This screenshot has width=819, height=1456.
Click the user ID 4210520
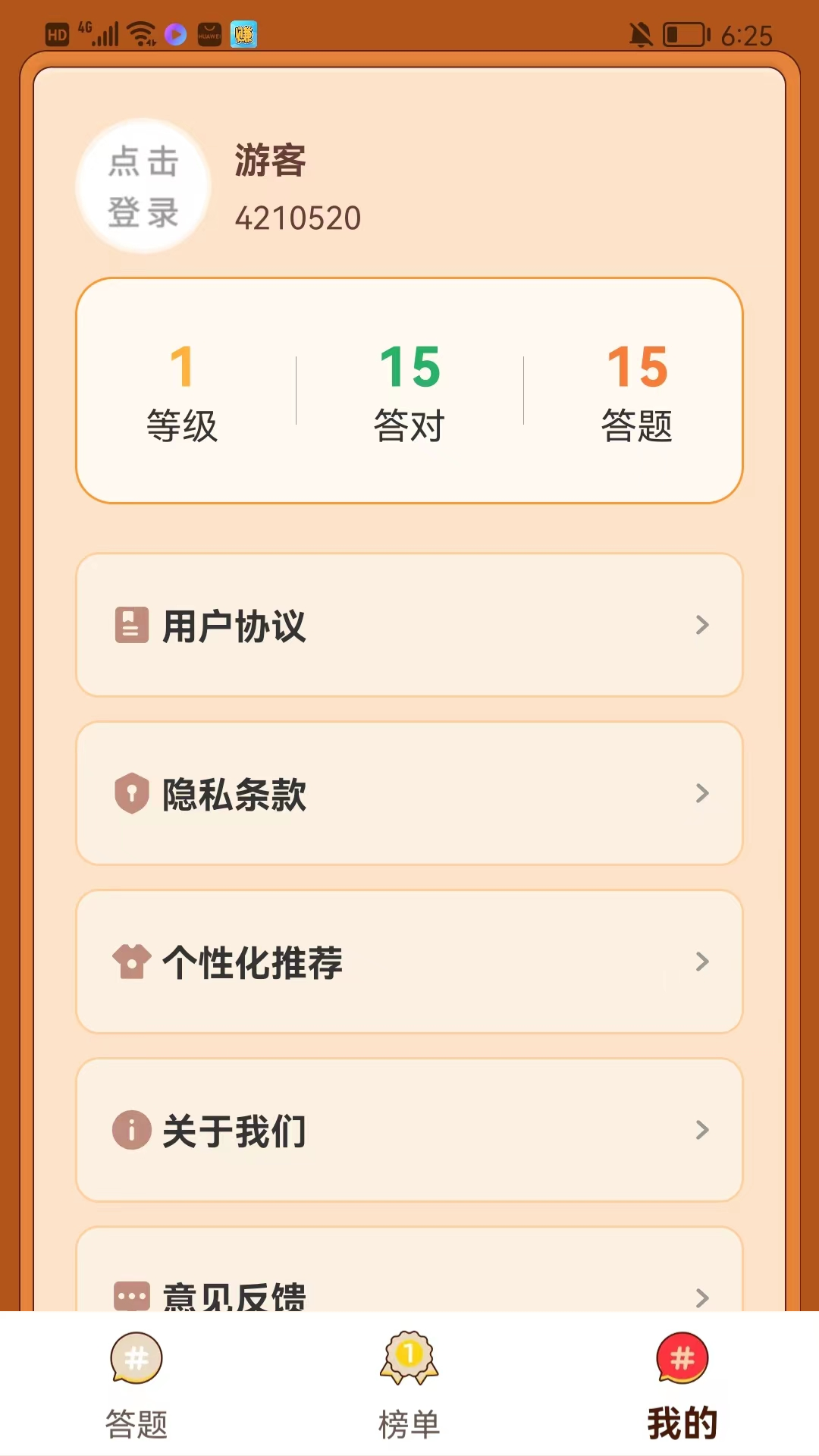tap(298, 217)
